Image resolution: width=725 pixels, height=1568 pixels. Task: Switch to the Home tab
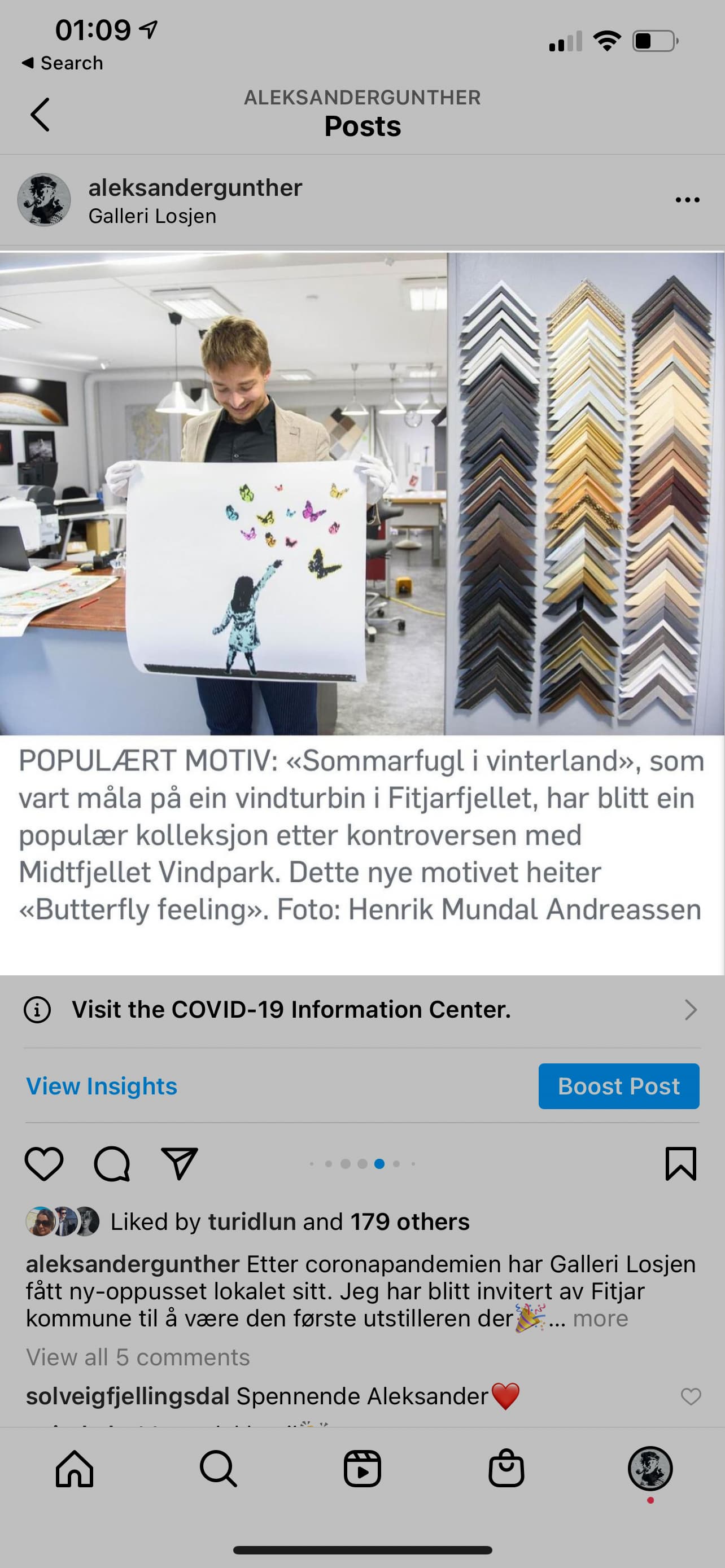click(75, 1469)
